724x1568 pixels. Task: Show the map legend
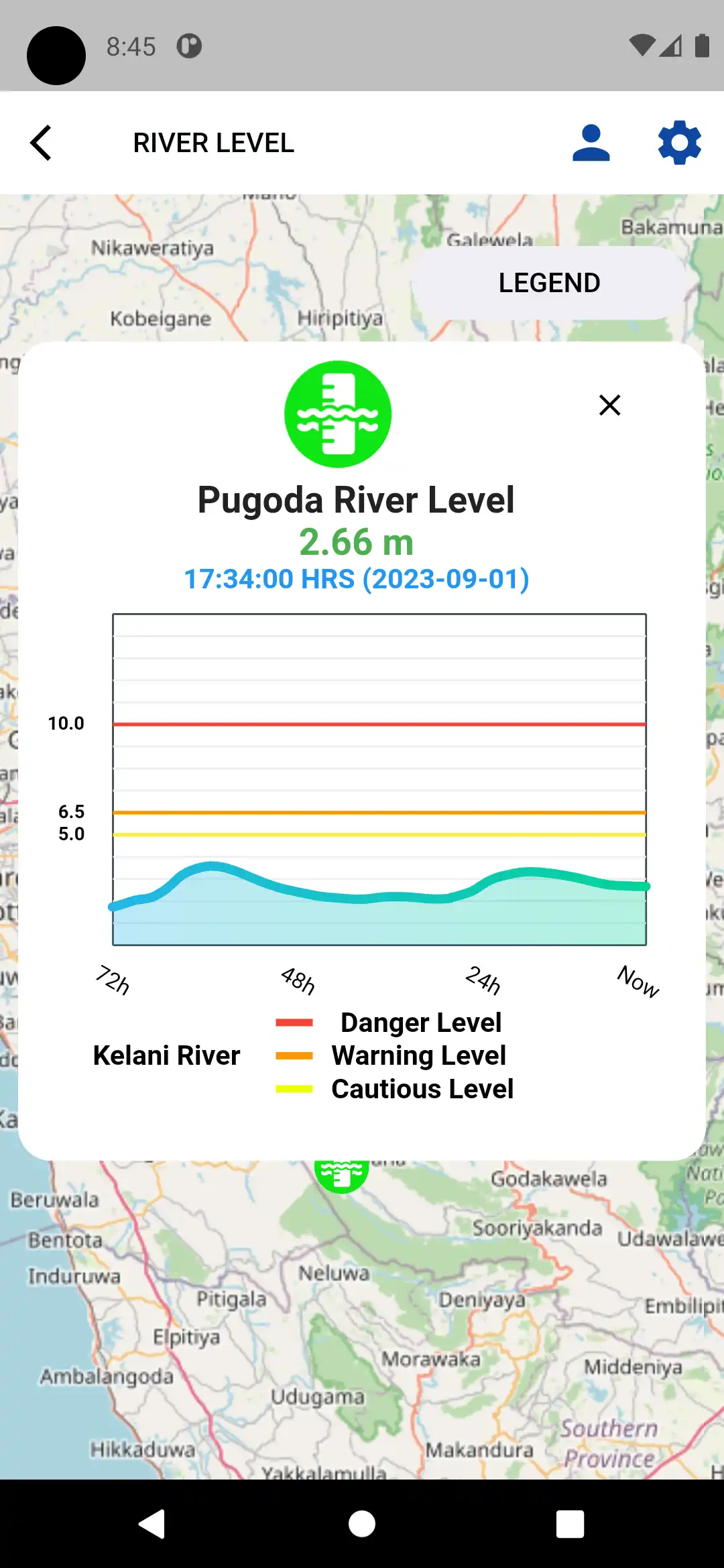(x=549, y=283)
